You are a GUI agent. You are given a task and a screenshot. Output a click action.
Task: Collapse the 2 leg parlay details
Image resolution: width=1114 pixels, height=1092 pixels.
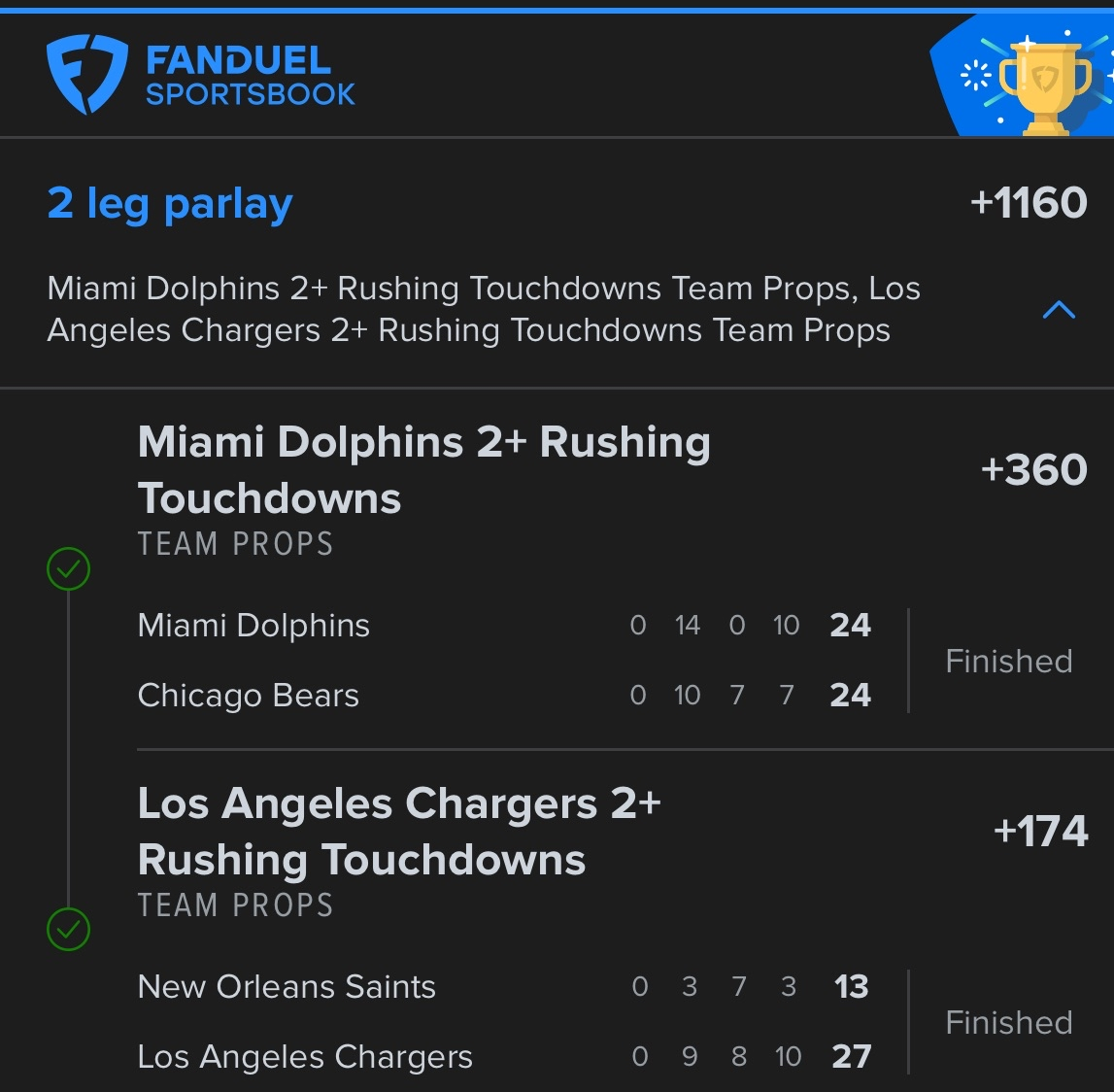coord(1058,310)
